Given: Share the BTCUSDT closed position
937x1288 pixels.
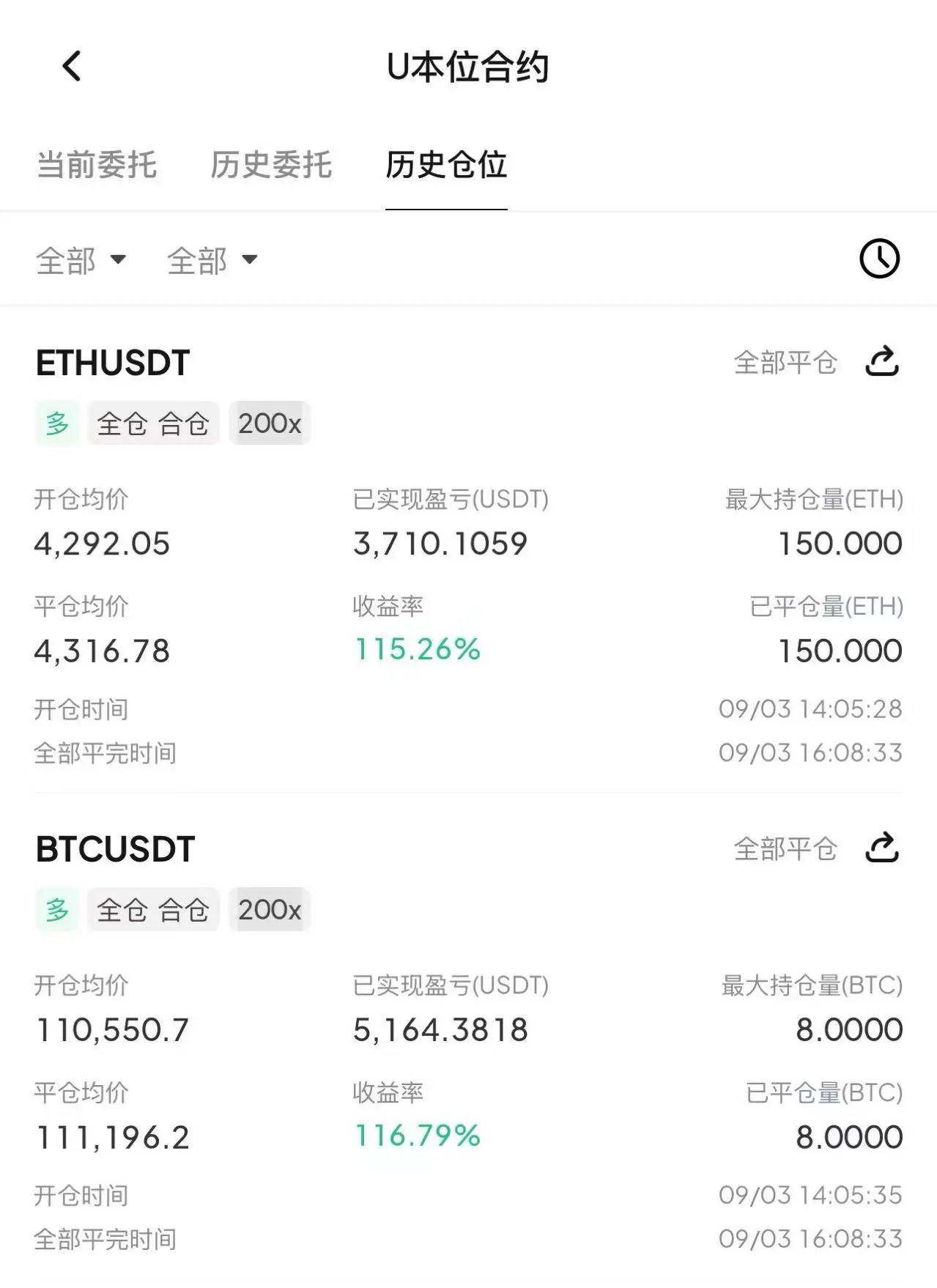Looking at the screenshot, I should click(882, 848).
